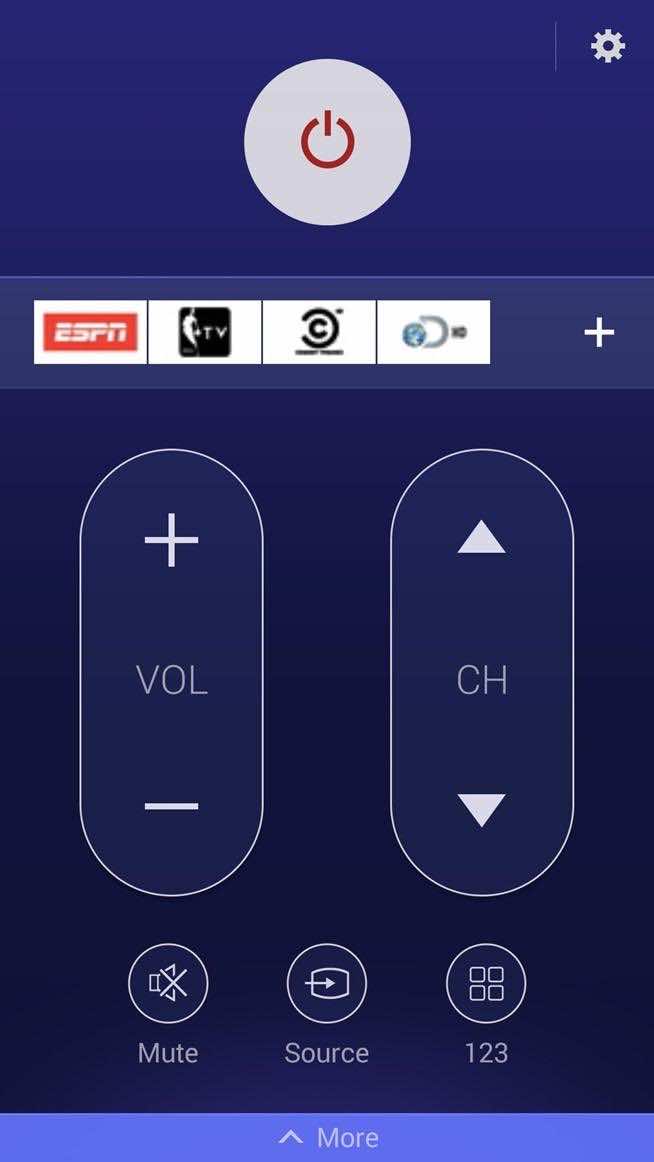Turn the TV on with the power button
This screenshot has width=654, height=1162.
[x=327, y=142]
